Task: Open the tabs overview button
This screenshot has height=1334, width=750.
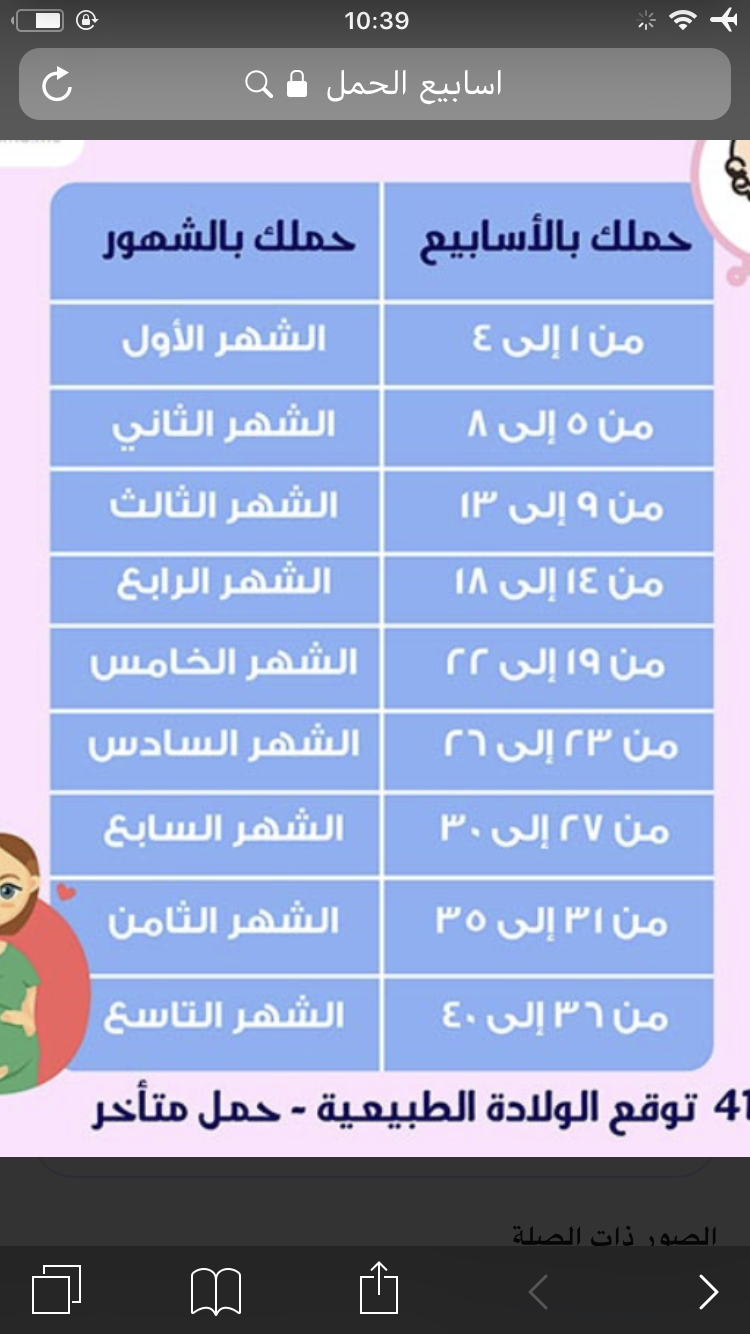Action: (57, 1290)
